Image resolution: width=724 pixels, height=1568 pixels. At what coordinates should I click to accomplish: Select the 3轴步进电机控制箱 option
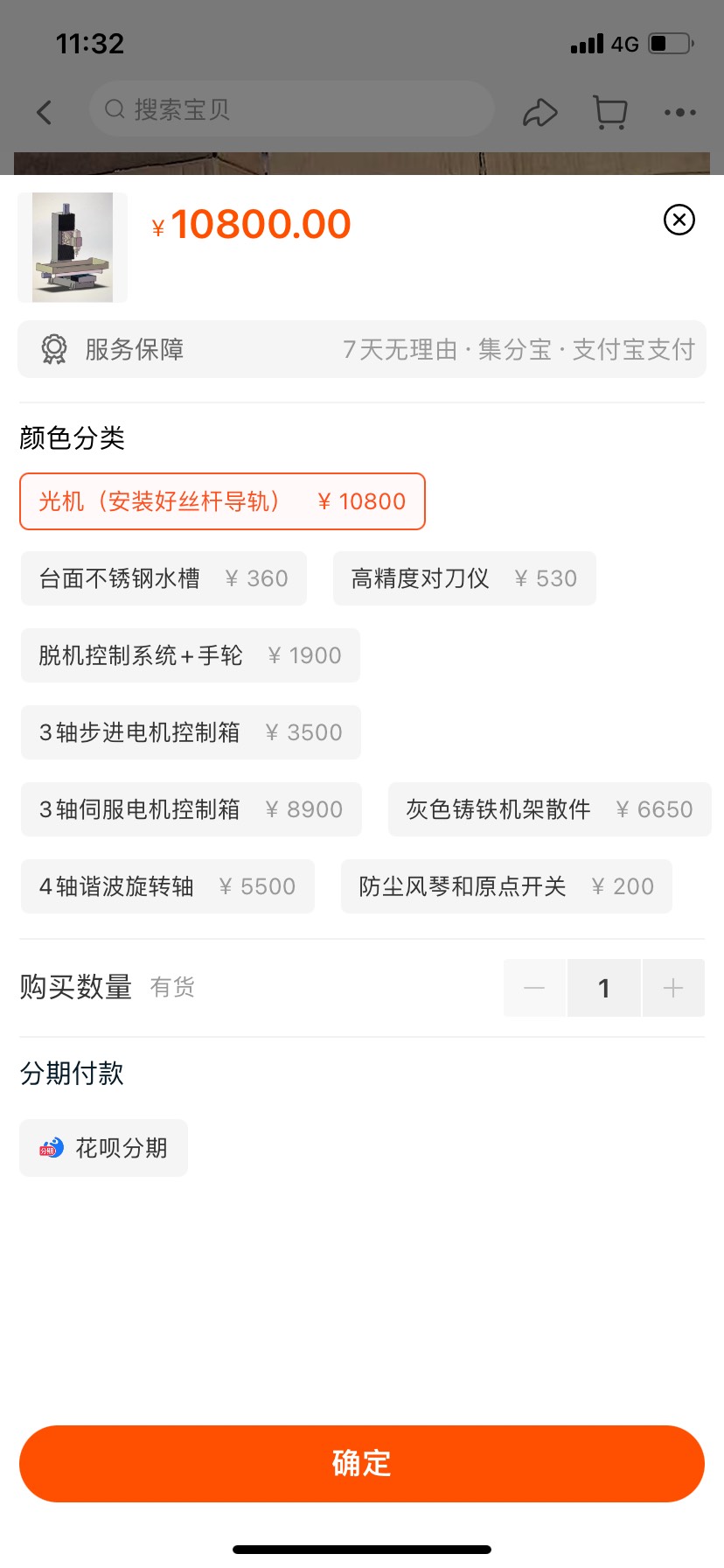191,732
